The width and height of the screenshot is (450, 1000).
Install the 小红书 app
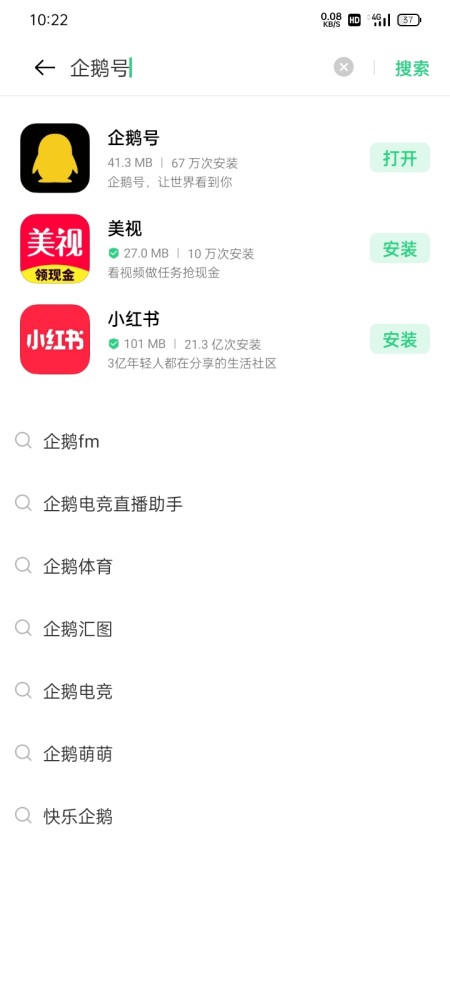[400, 339]
